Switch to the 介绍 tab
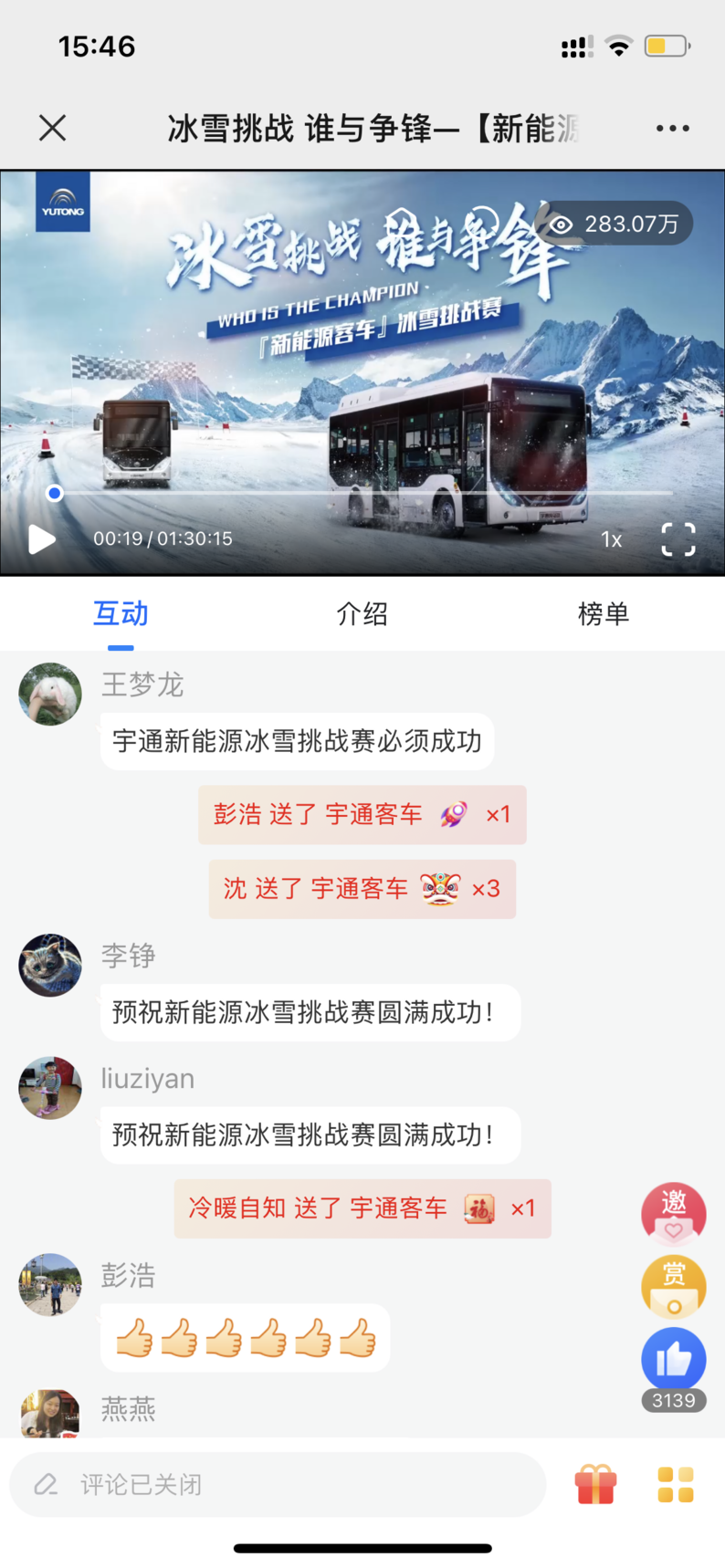 pos(362,614)
